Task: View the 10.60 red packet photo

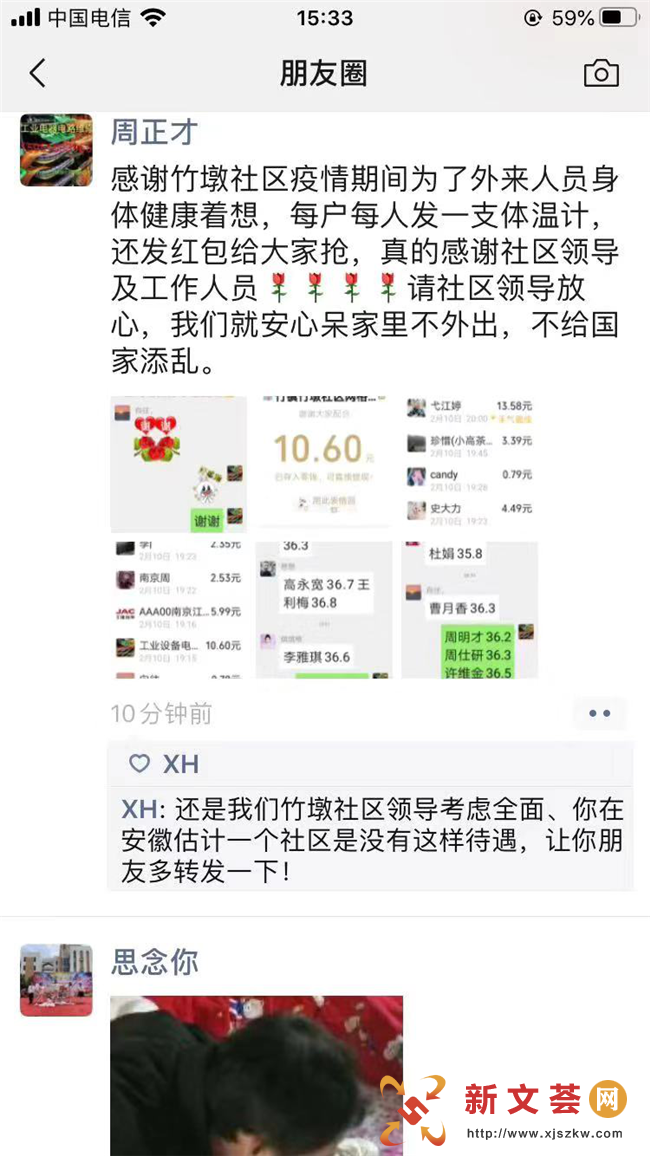Action: tap(324, 465)
